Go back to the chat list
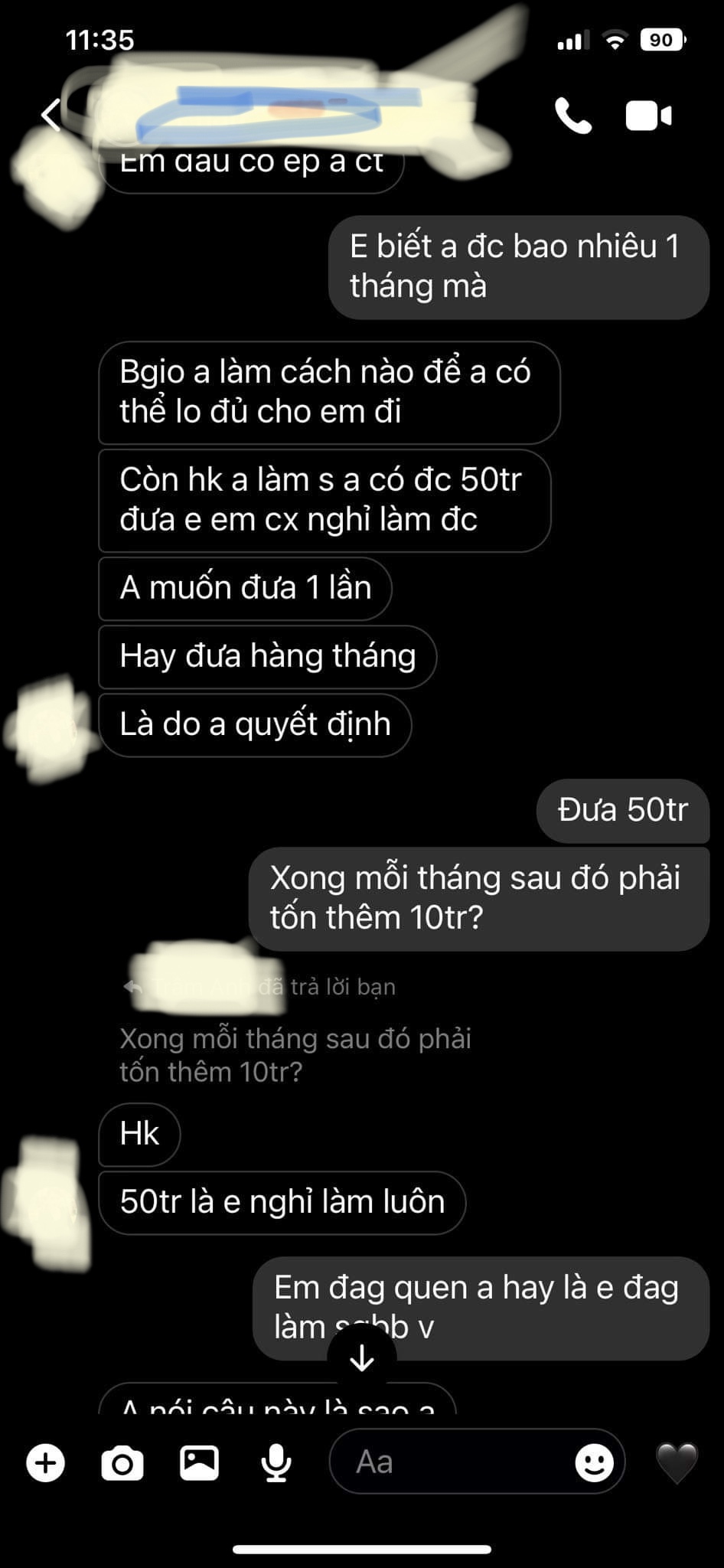 coord(51,116)
